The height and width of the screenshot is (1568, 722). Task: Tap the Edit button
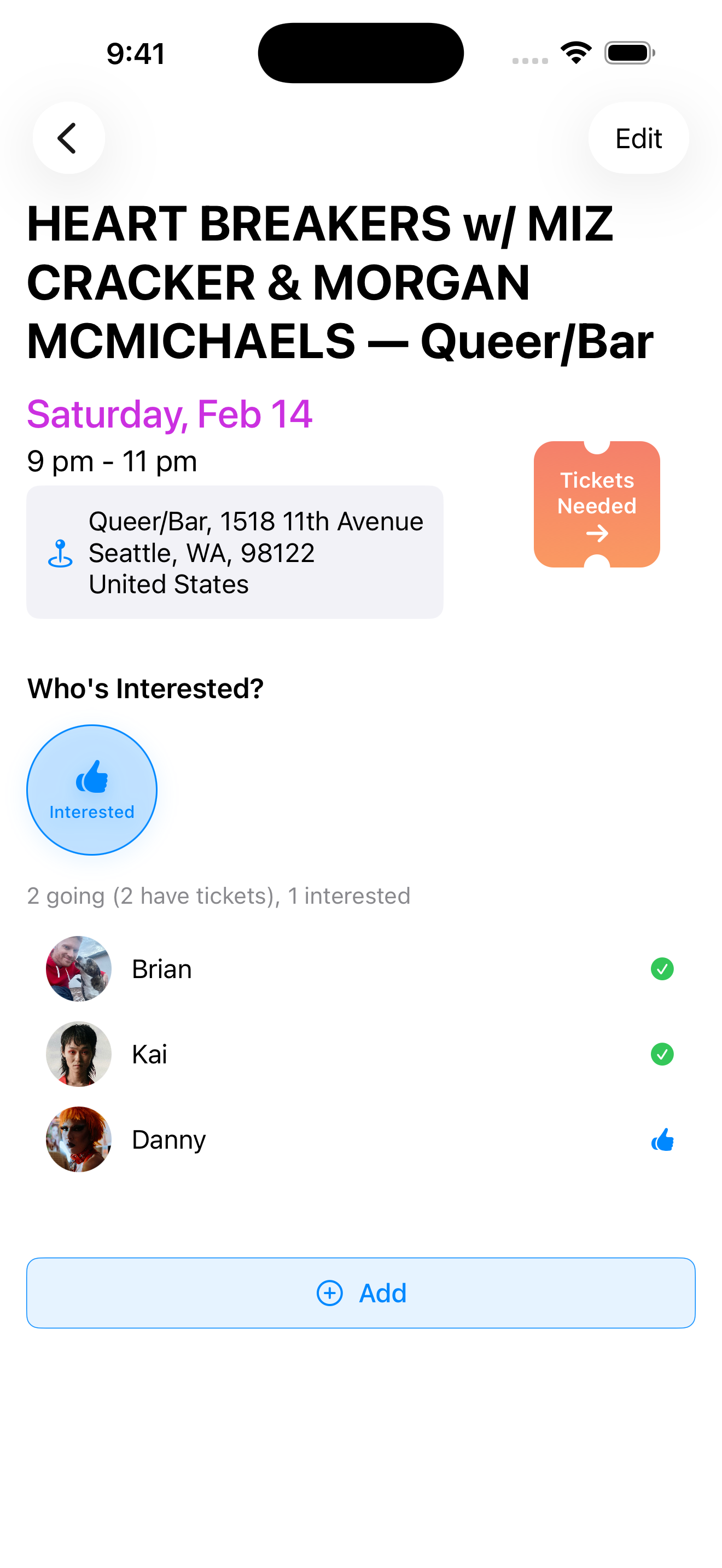click(638, 138)
